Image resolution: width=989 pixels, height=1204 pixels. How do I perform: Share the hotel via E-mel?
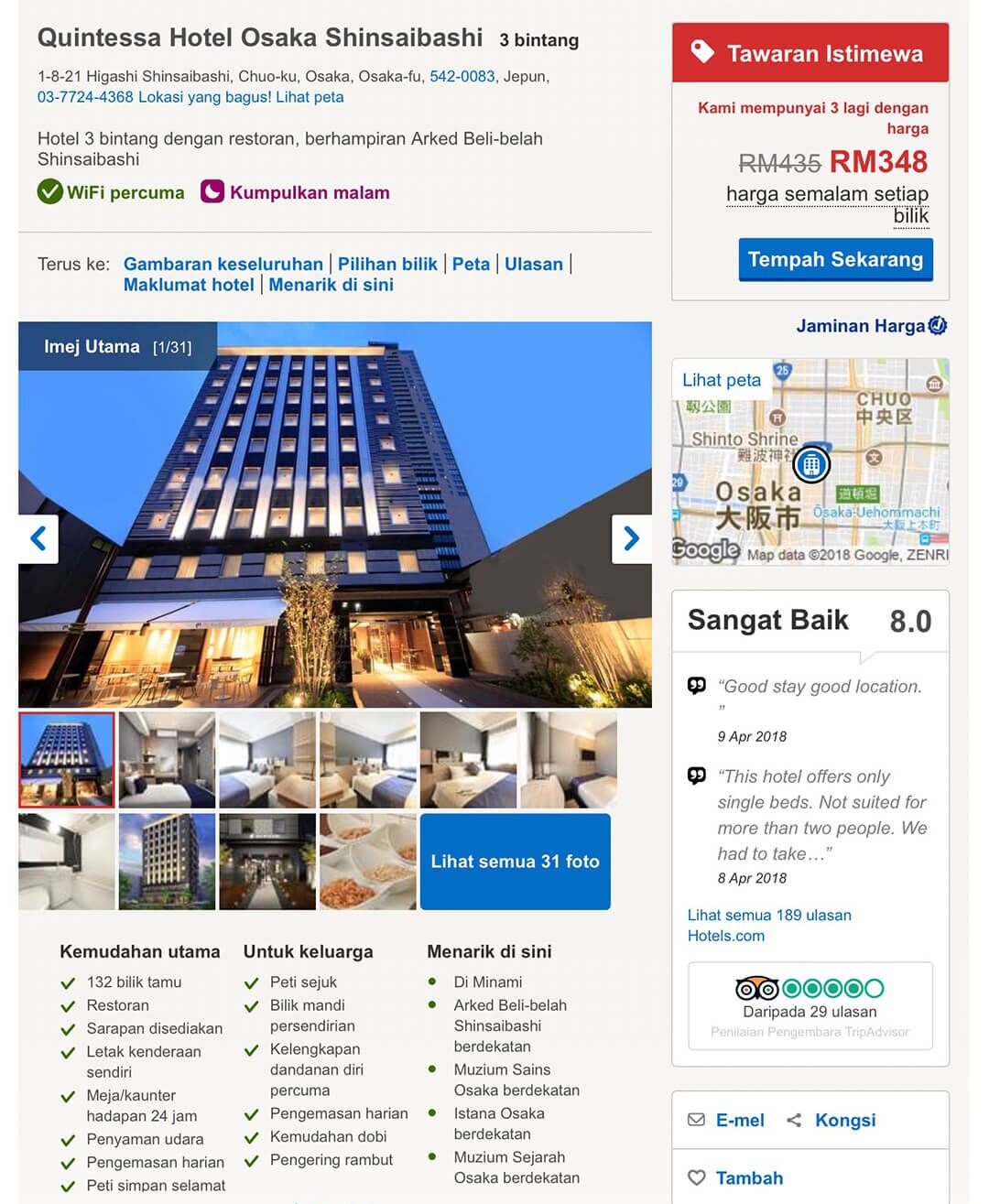727,1120
